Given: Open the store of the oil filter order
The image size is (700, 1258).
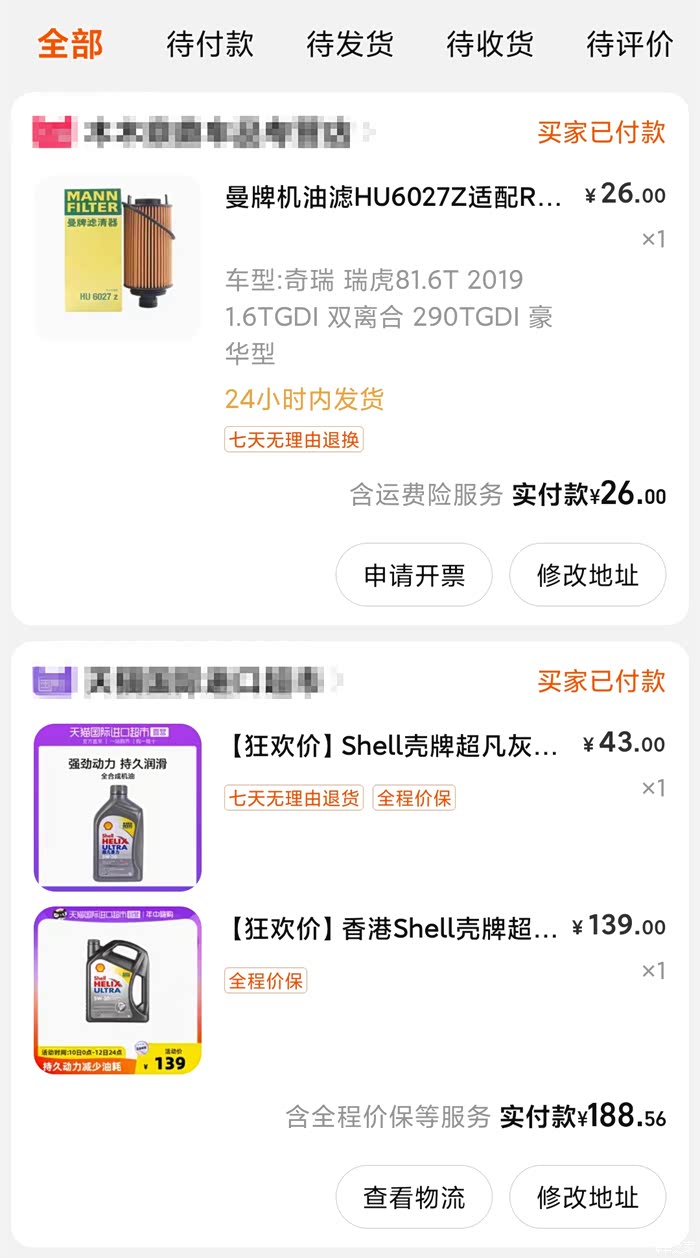Looking at the screenshot, I should coord(200,132).
